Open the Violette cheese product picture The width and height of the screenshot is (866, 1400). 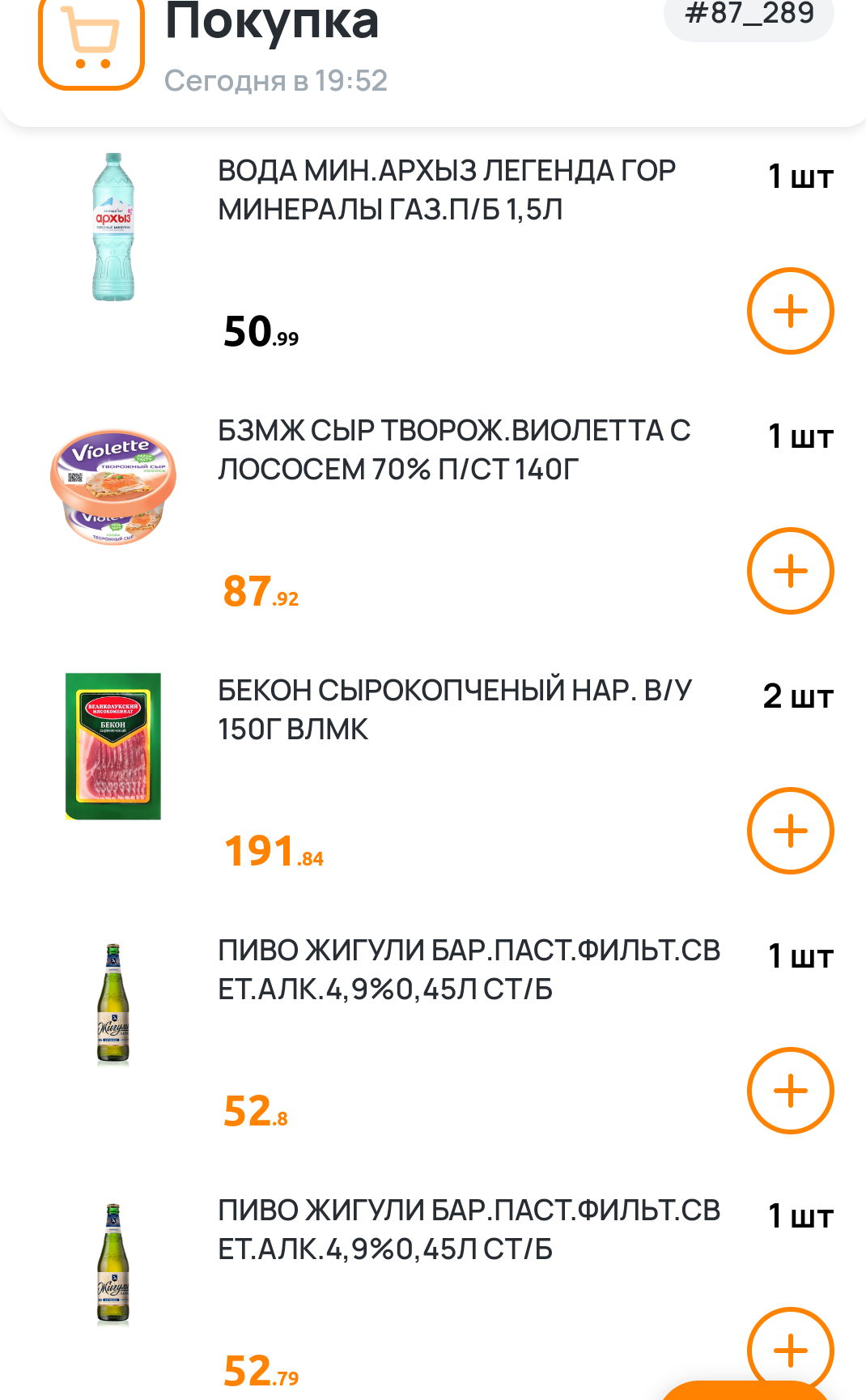[x=113, y=487]
